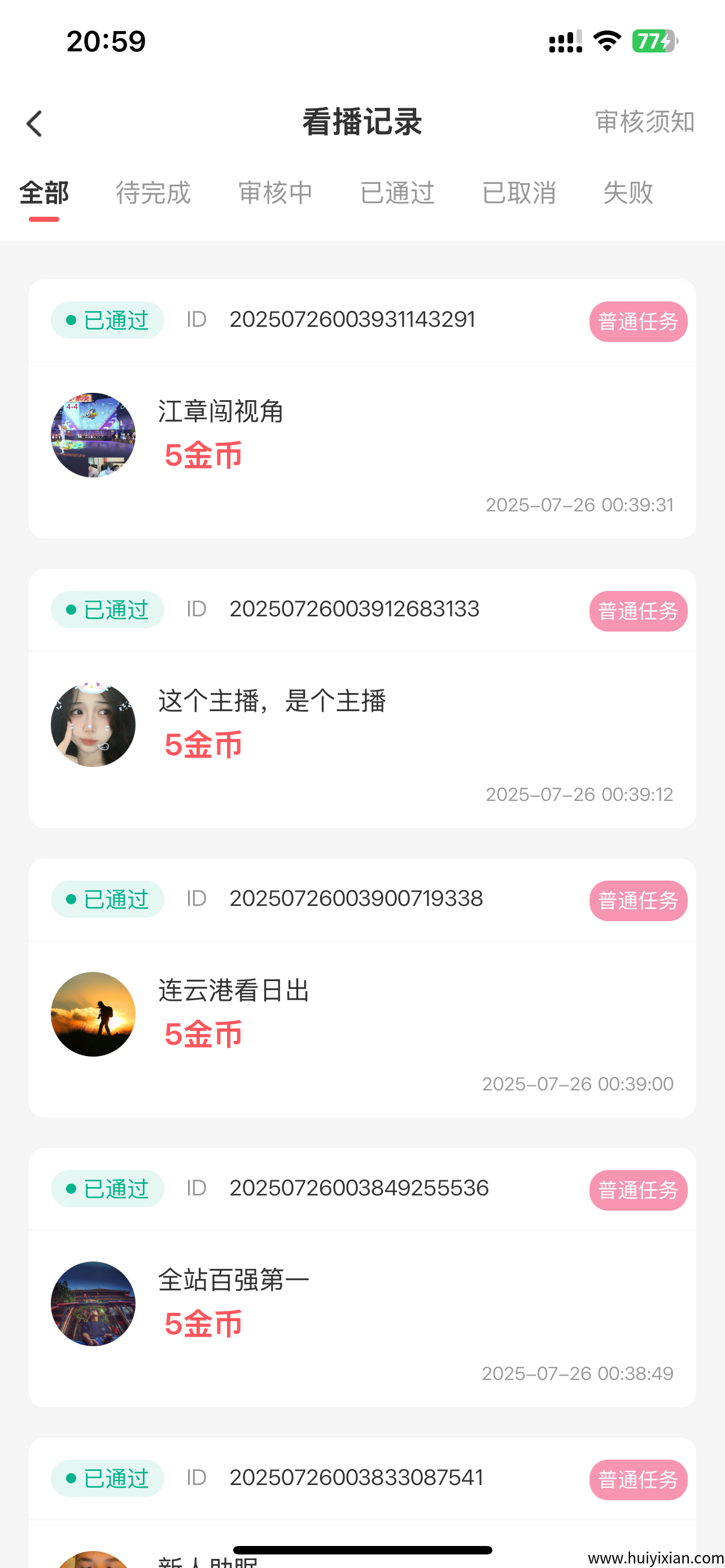Tap the green 已通过 status badge on 江章闯视角
This screenshot has width=725, height=1568.
[107, 319]
